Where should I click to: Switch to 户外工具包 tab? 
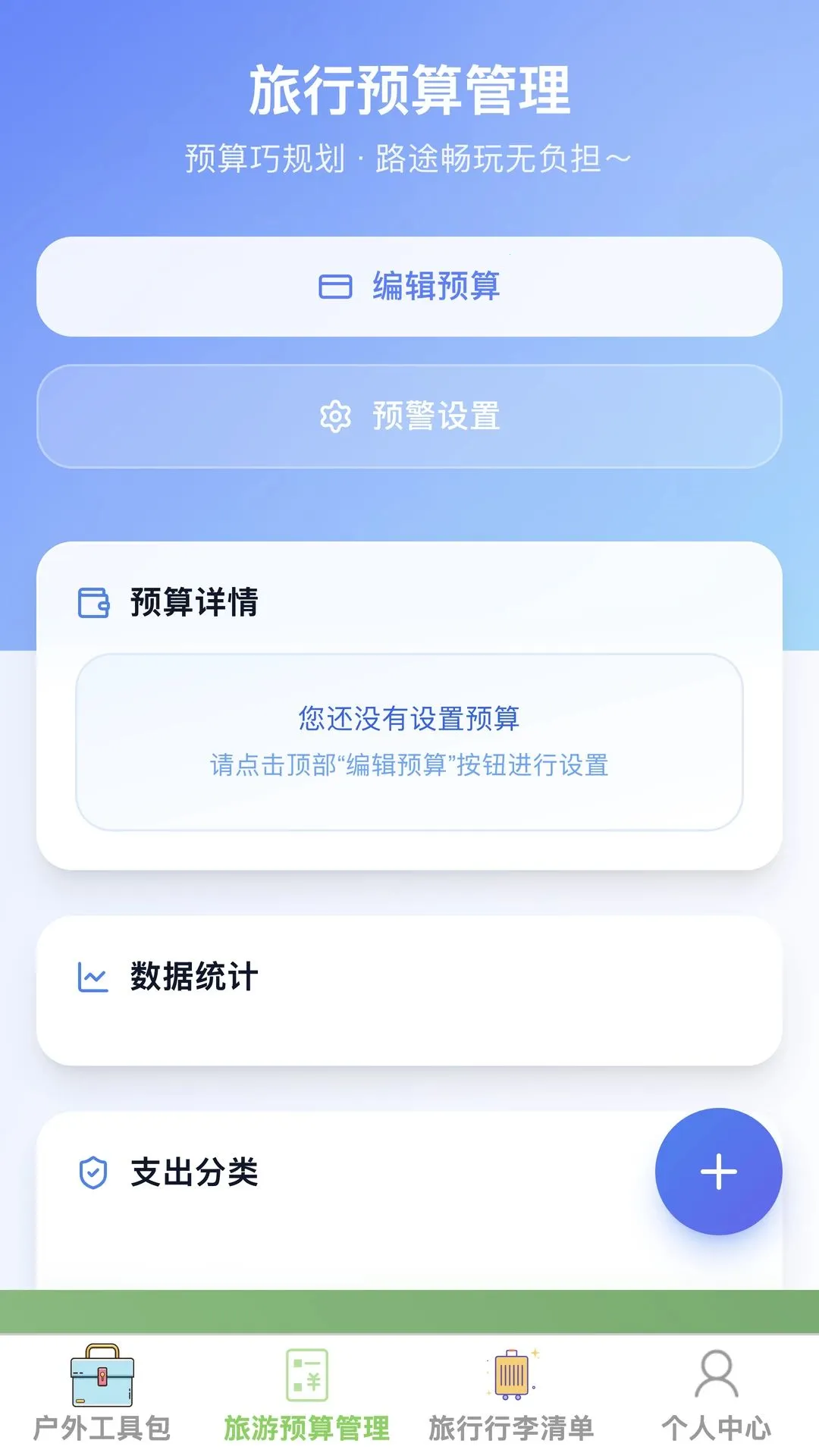coord(102,1394)
